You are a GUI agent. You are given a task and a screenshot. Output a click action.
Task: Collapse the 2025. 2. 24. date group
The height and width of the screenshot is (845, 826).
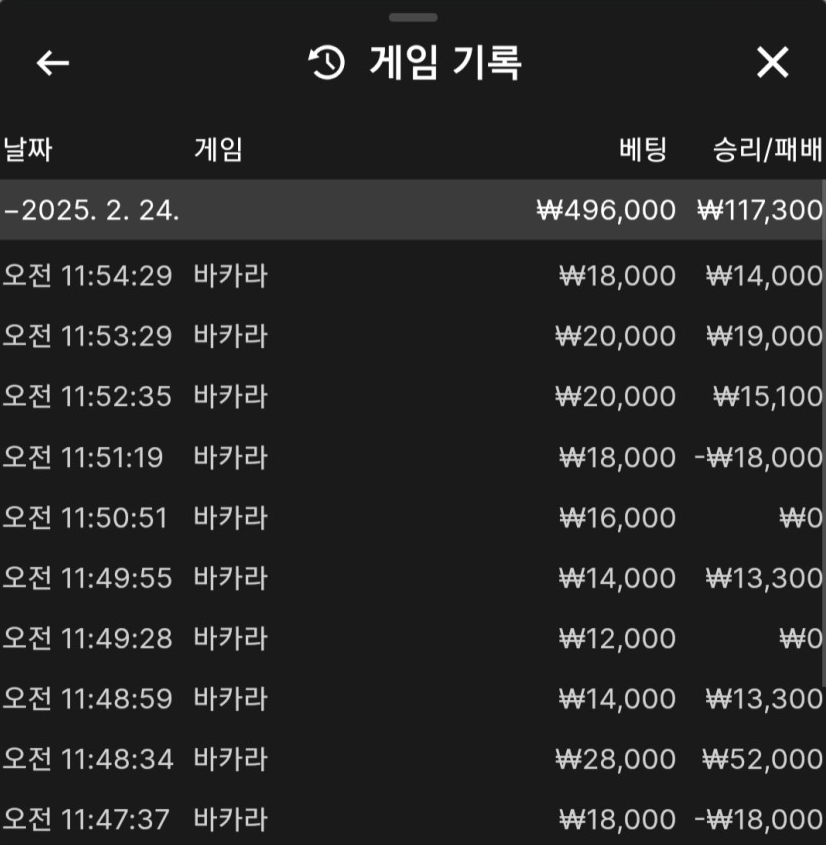tap(92, 210)
